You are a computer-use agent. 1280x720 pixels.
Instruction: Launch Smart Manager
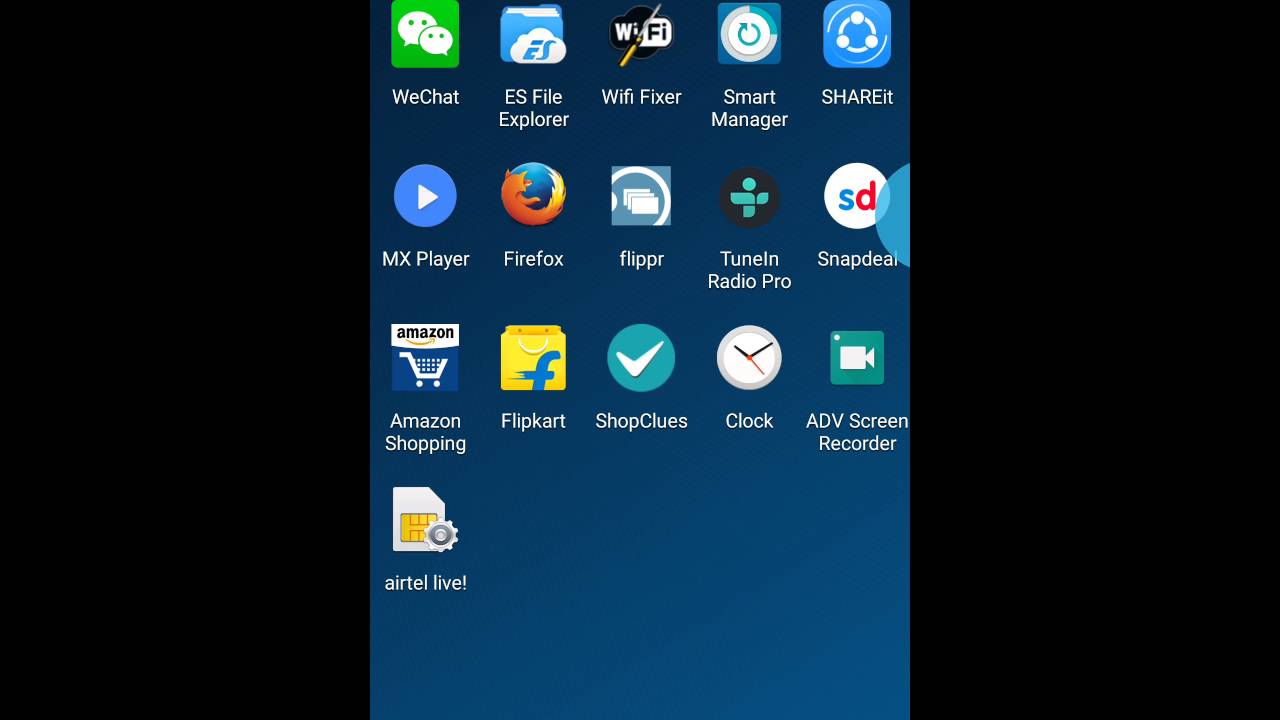click(749, 36)
